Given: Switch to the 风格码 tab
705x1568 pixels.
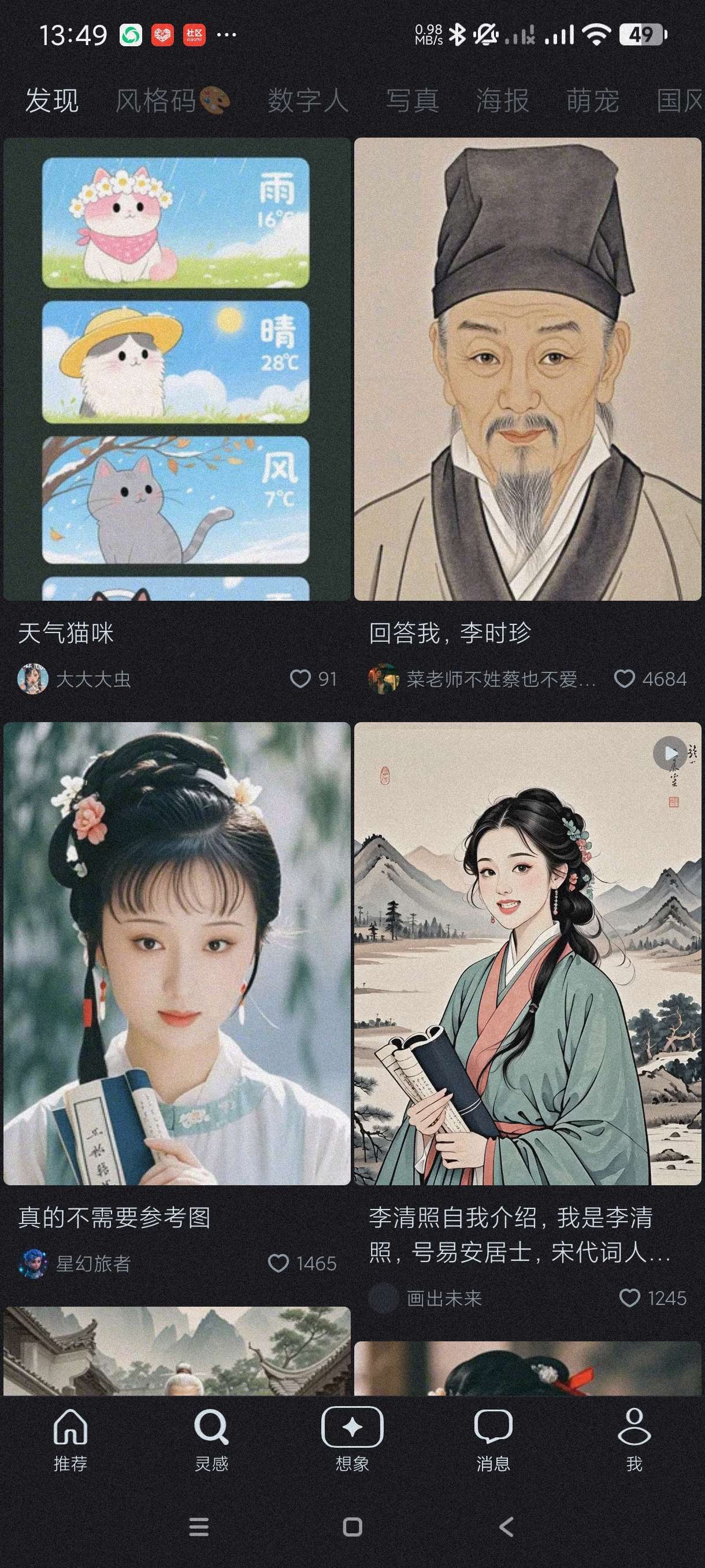Looking at the screenshot, I should click(x=172, y=101).
